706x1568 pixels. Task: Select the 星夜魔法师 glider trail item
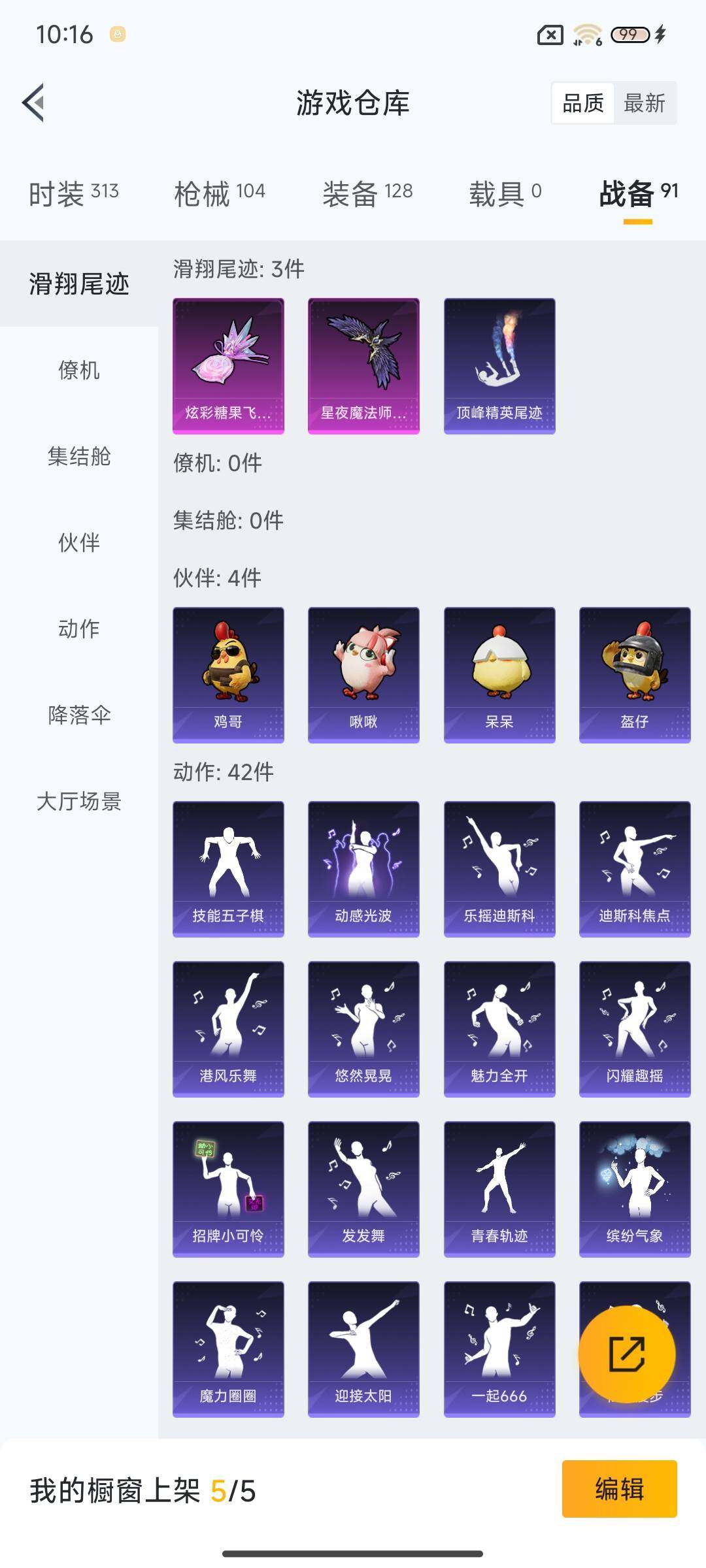coord(363,365)
